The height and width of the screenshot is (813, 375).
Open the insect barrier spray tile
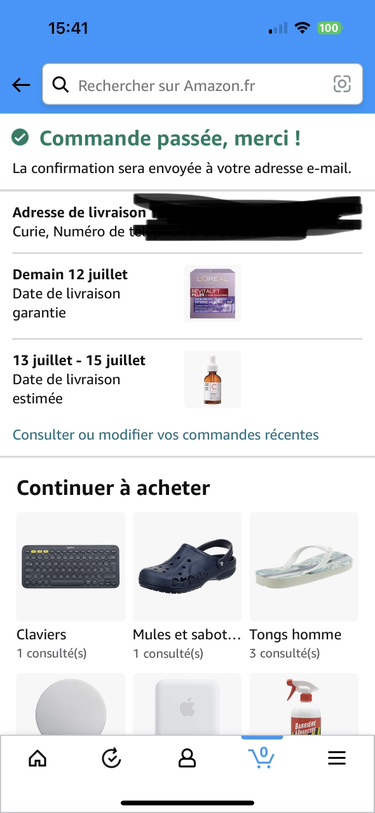tap(304, 704)
